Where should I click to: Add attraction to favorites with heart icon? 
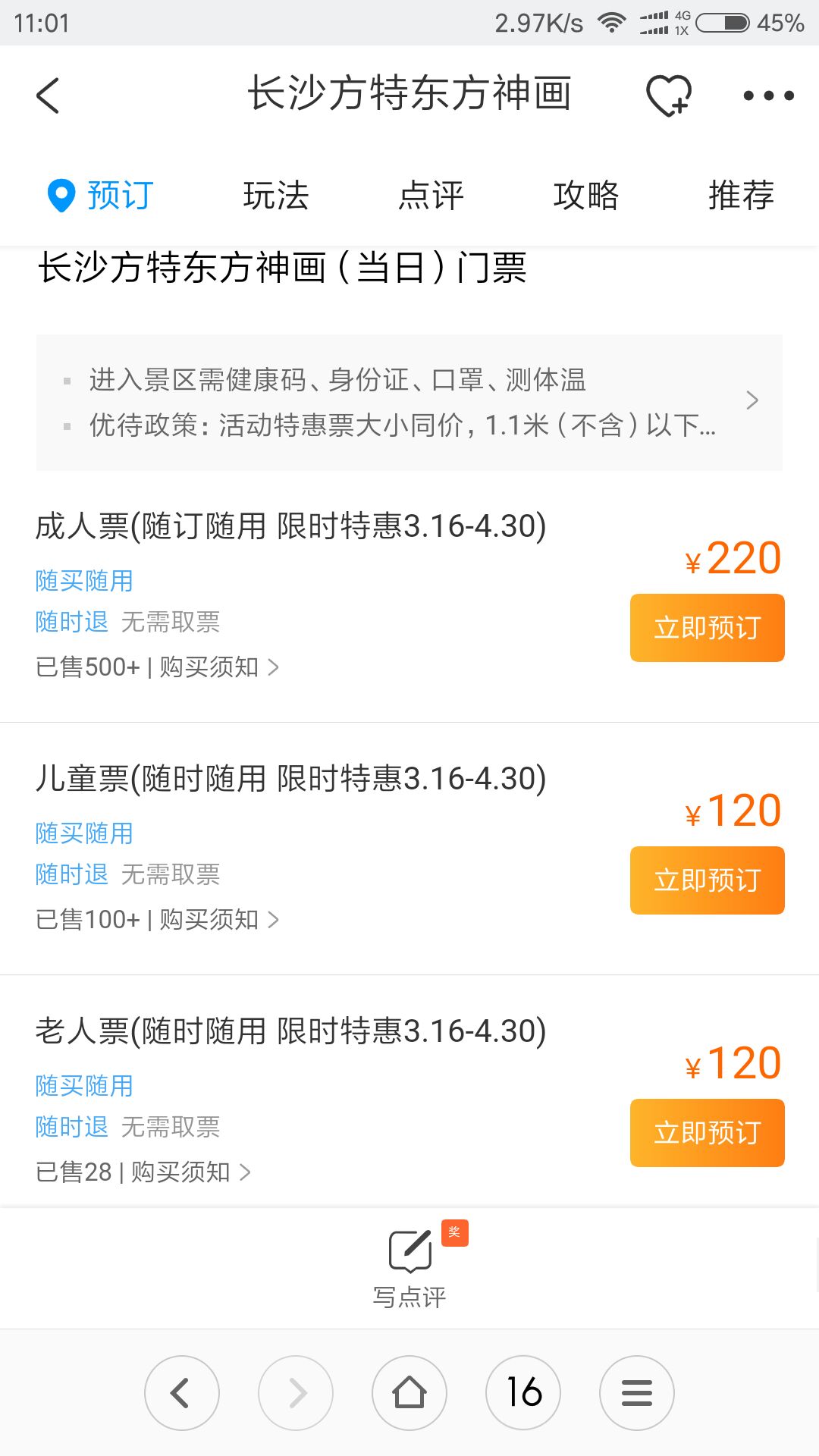click(x=669, y=96)
